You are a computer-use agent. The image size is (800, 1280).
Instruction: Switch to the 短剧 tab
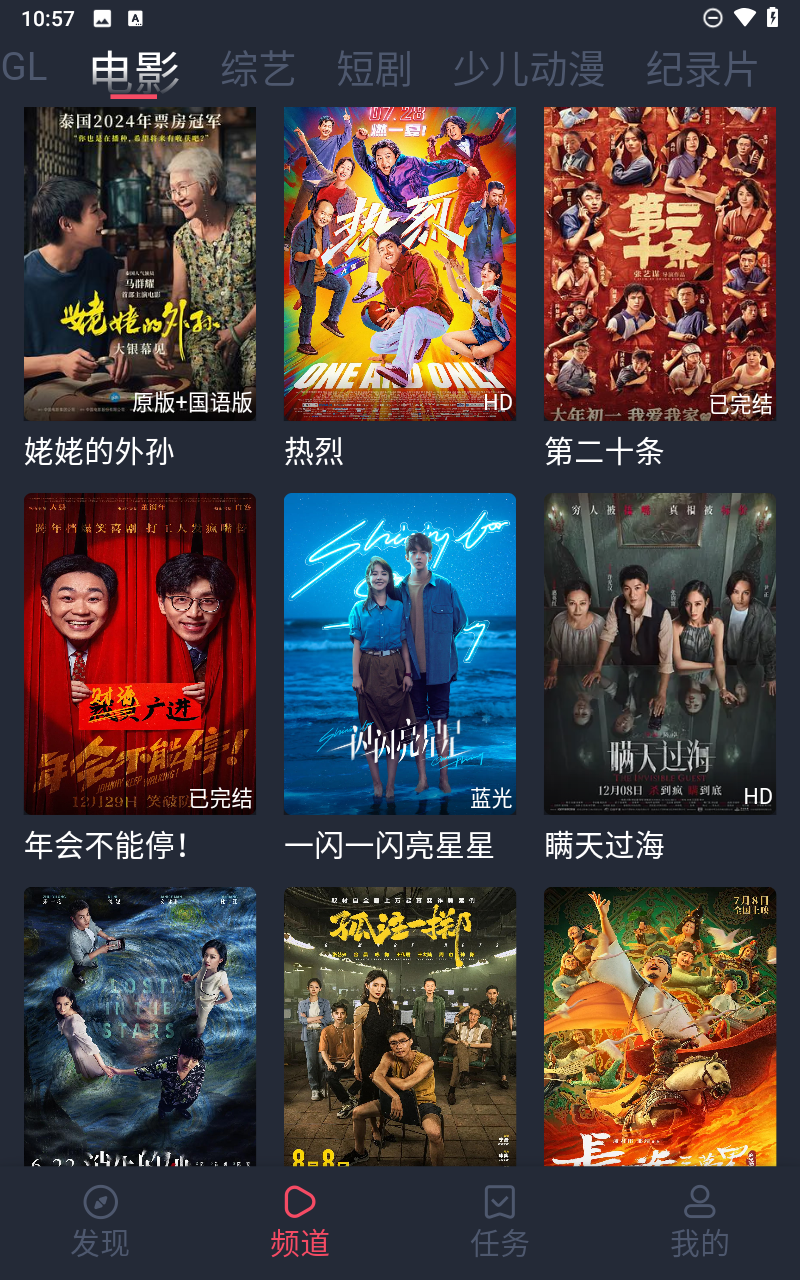374,69
